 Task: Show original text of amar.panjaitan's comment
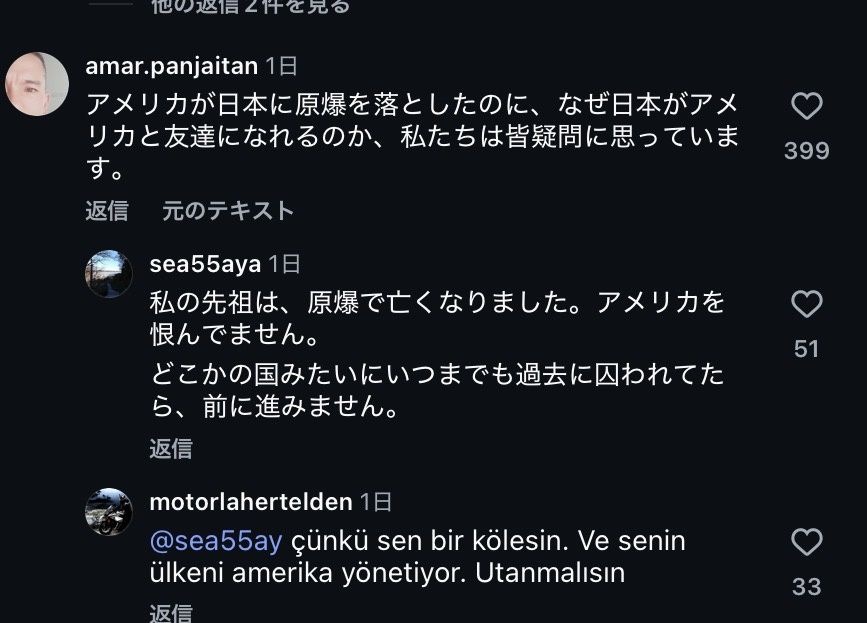tap(228, 210)
